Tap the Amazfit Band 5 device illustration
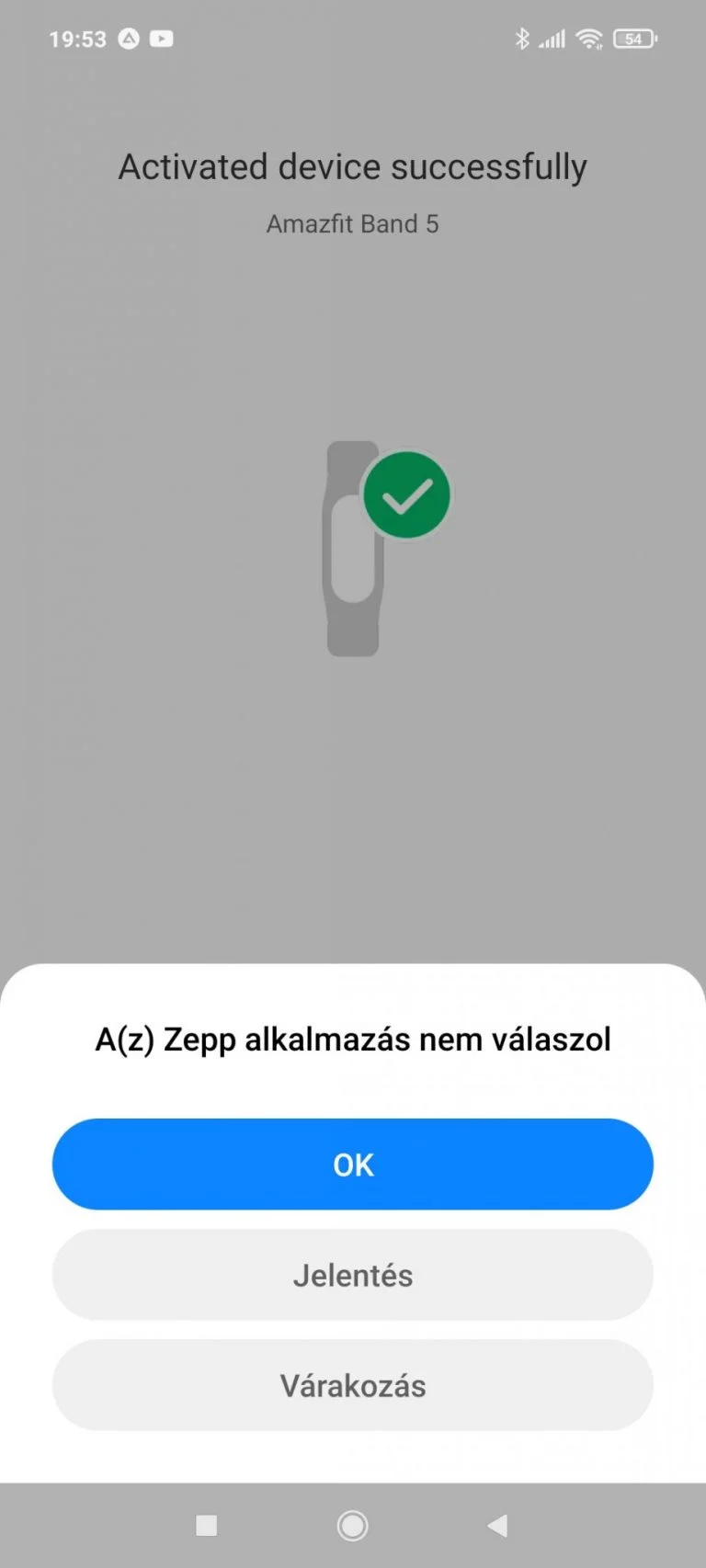 pos(353,547)
